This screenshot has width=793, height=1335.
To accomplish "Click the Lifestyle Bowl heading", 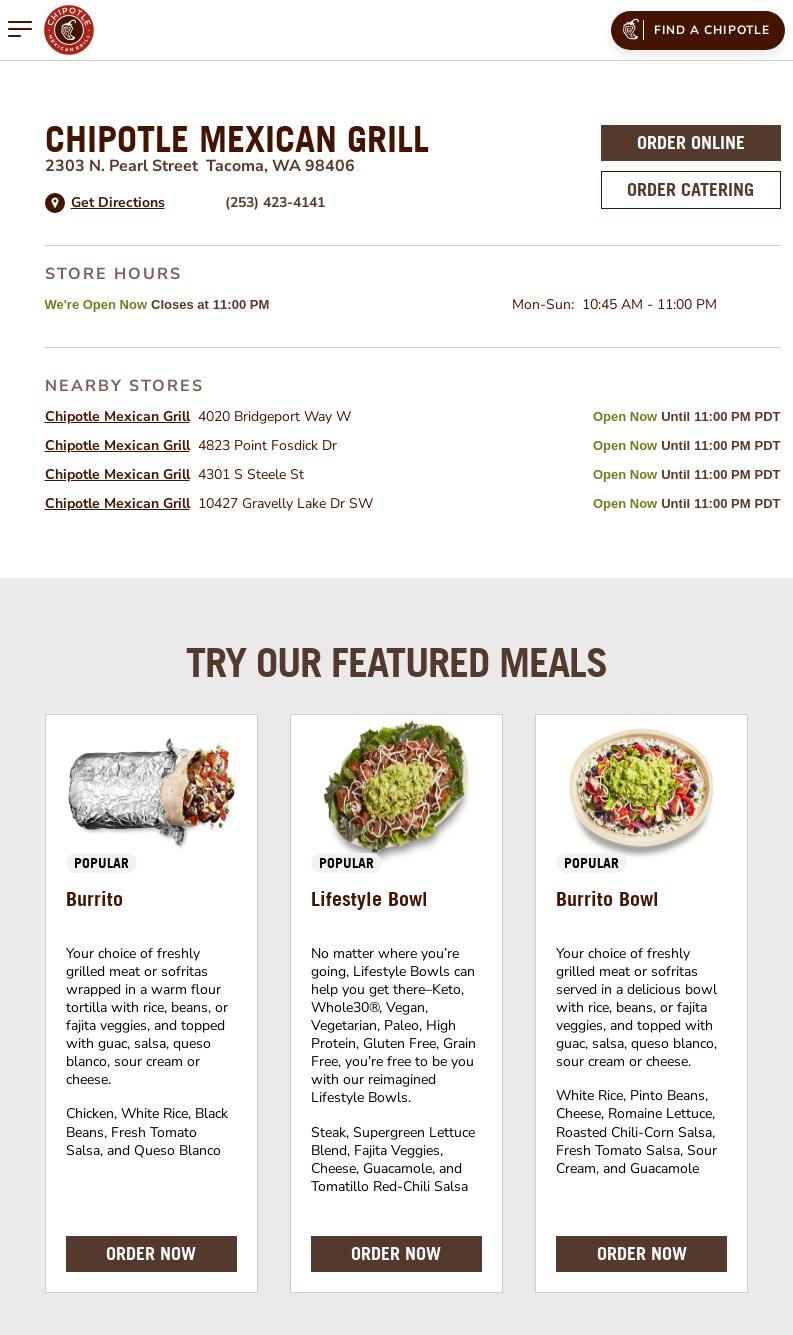I will [x=369, y=900].
